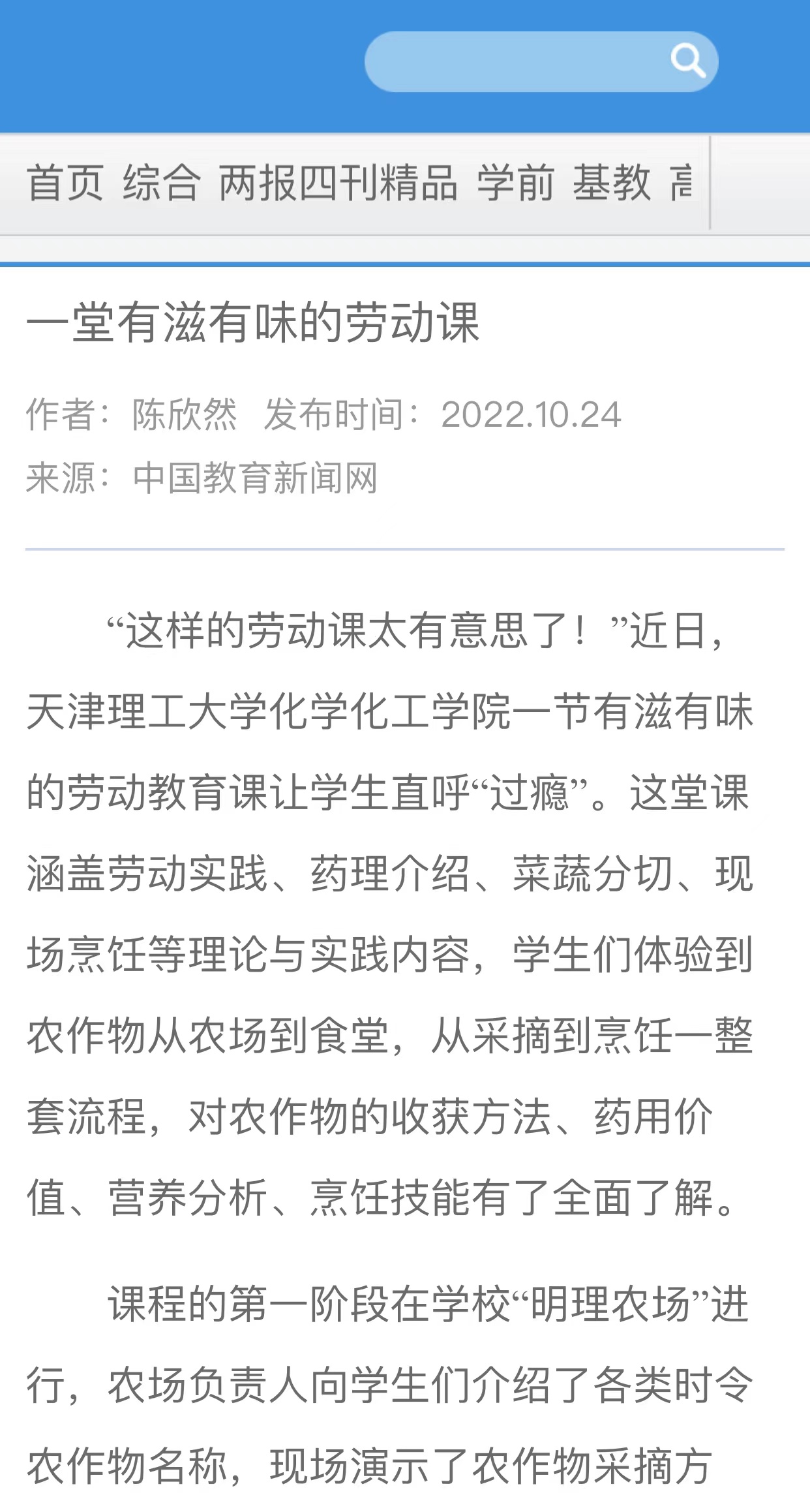Select the 学前 tab
This screenshot has width=810, height=1512.
tap(515, 183)
